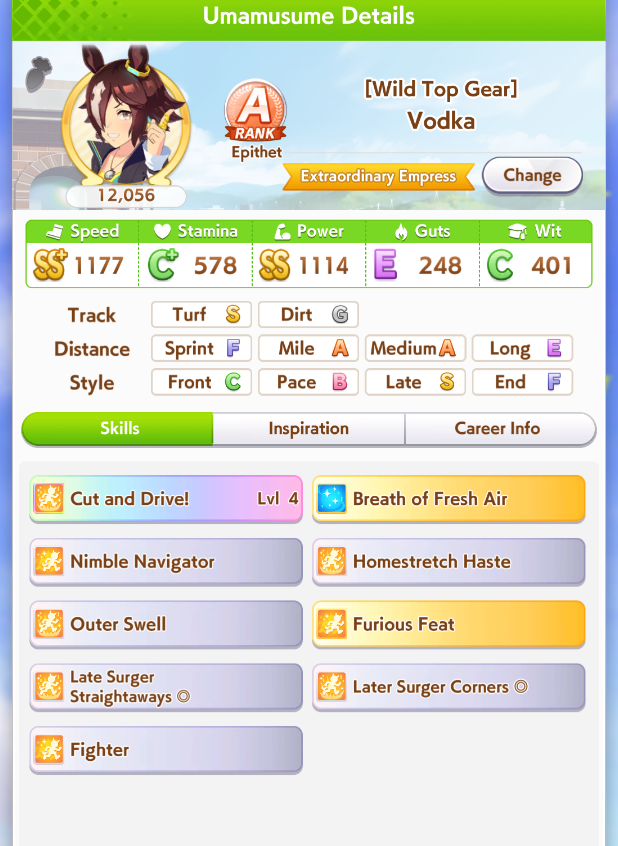View Cut and Drive! skill details
The image size is (618, 846).
pos(166,498)
